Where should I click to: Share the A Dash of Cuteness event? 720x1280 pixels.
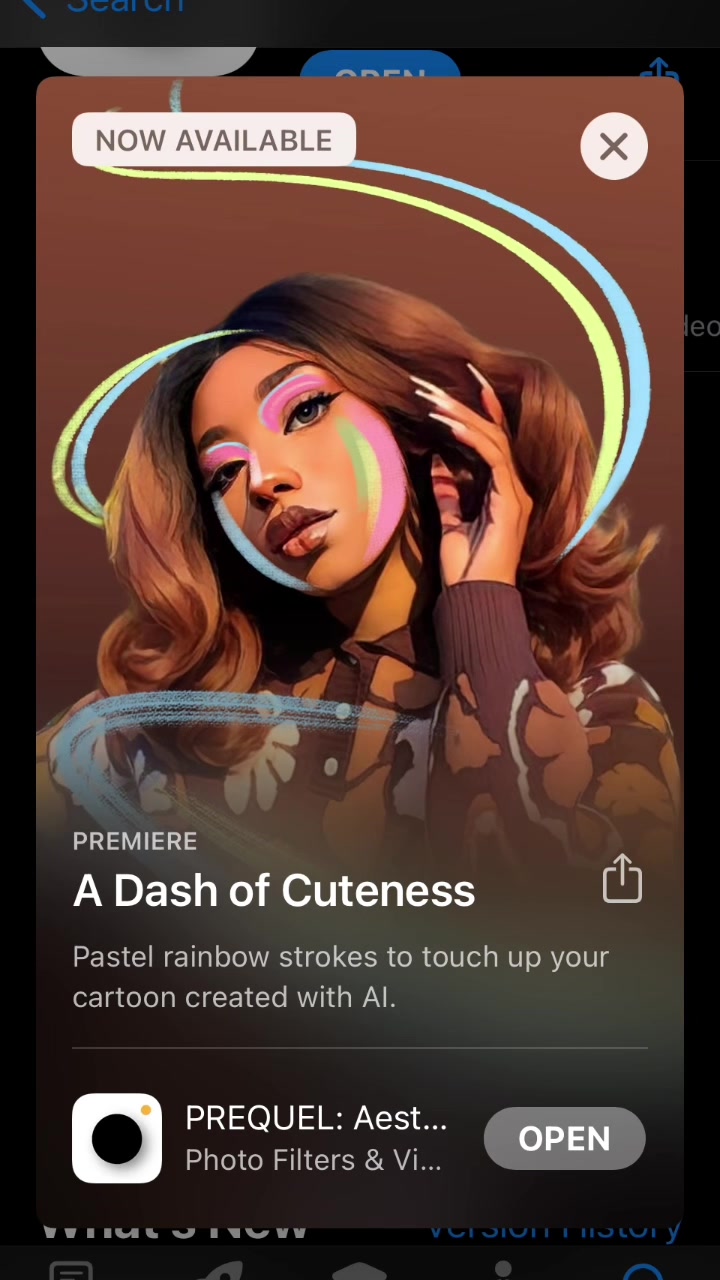click(621, 878)
